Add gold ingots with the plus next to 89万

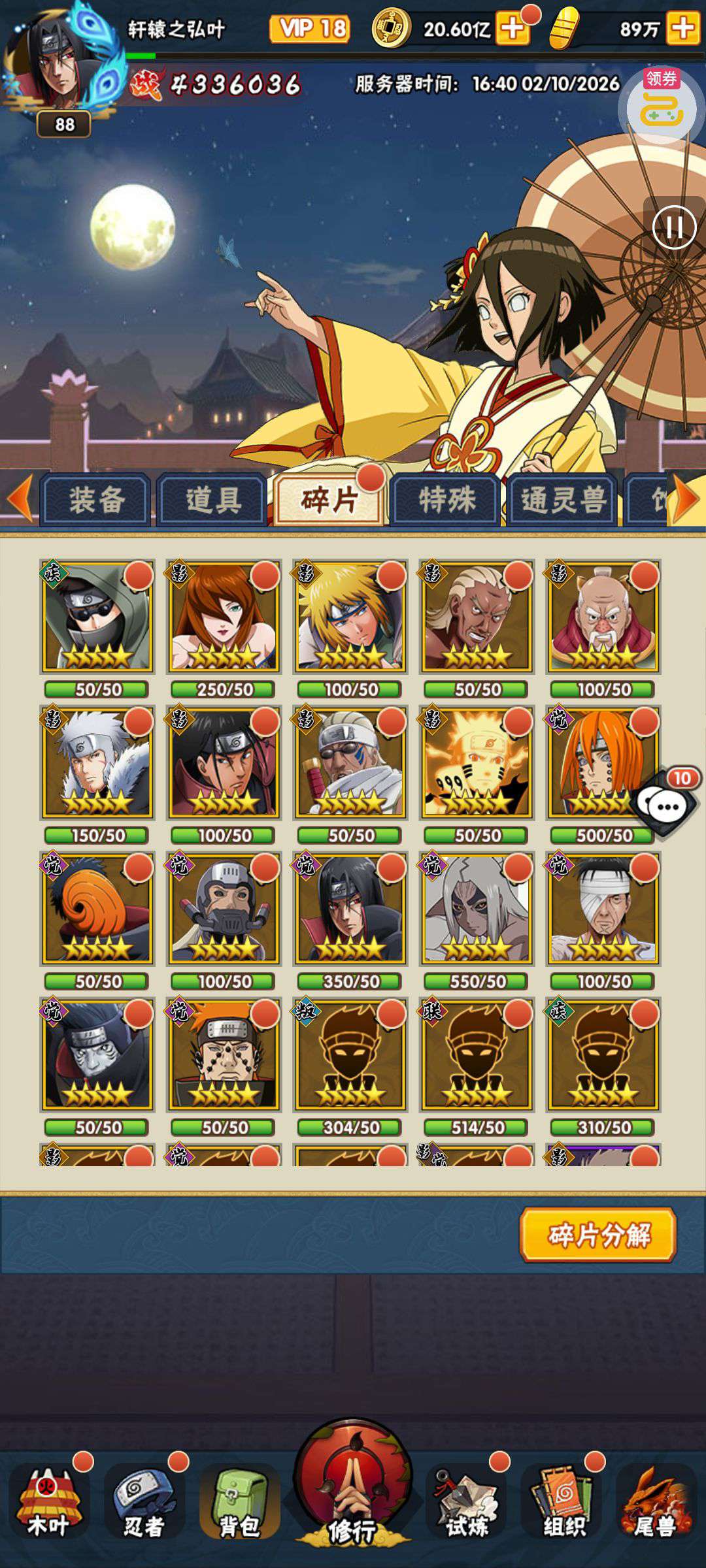[x=683, y=29]
